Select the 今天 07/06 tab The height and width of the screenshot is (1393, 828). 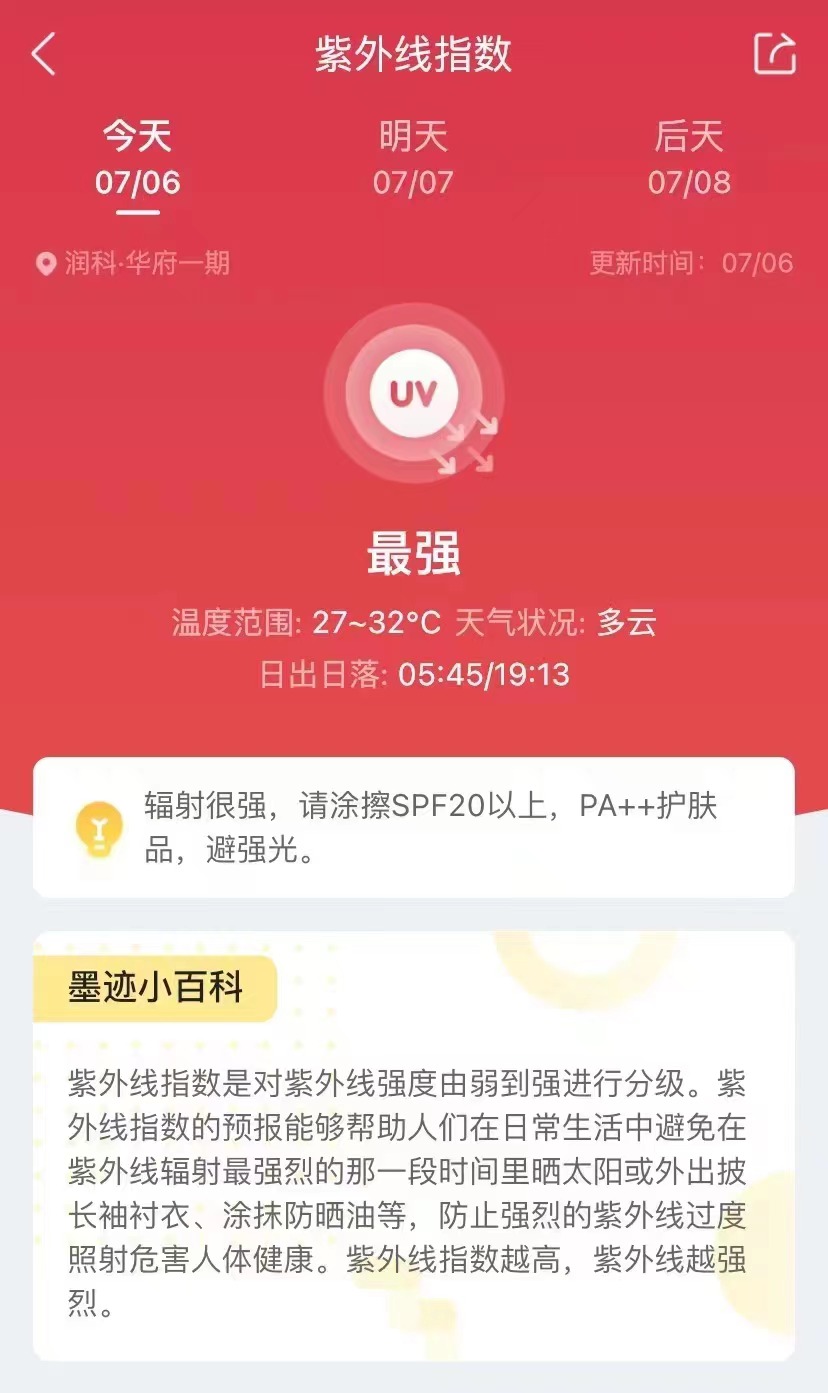[x=138, y=160]
